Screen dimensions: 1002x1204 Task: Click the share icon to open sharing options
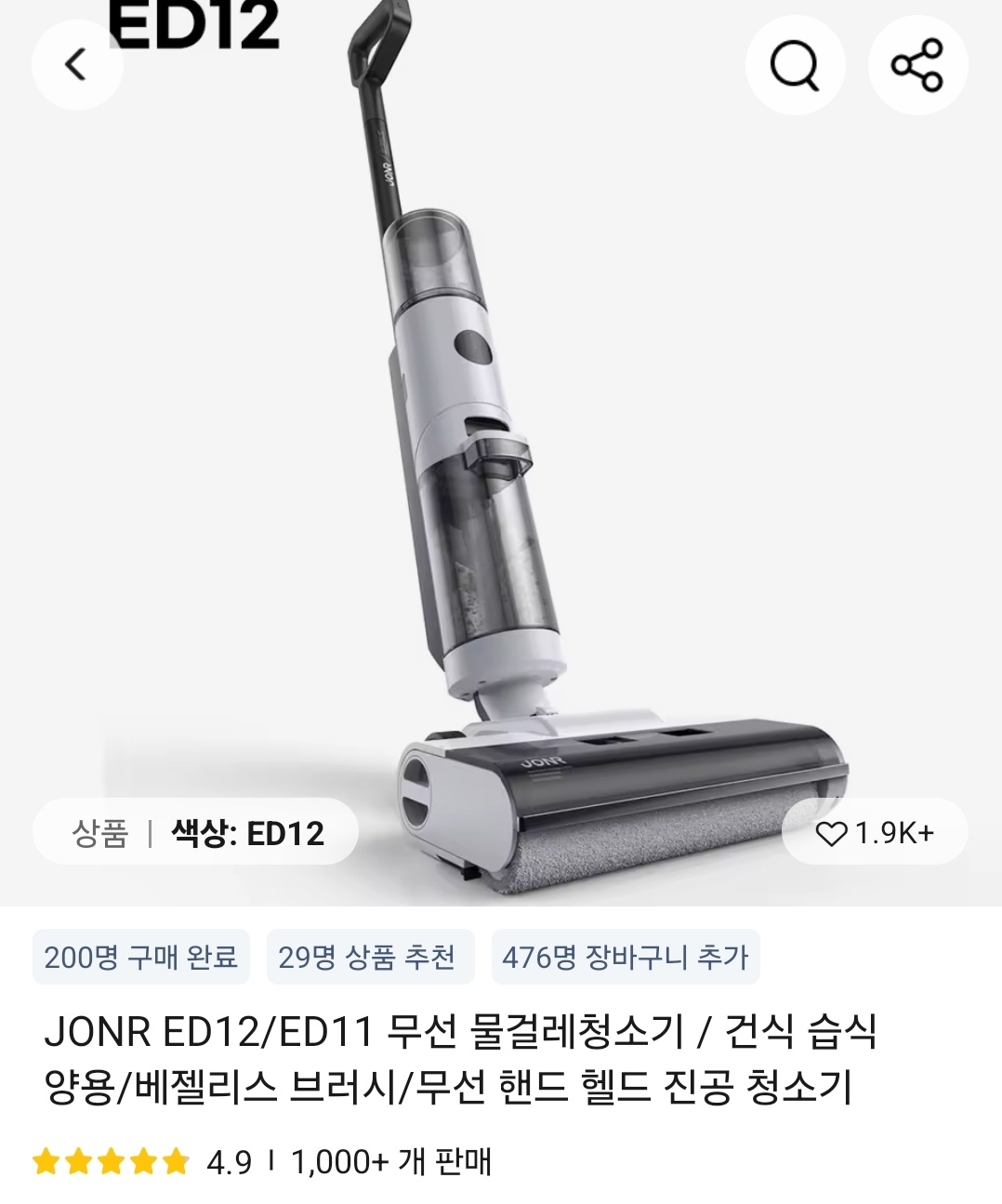pos(916,65)
